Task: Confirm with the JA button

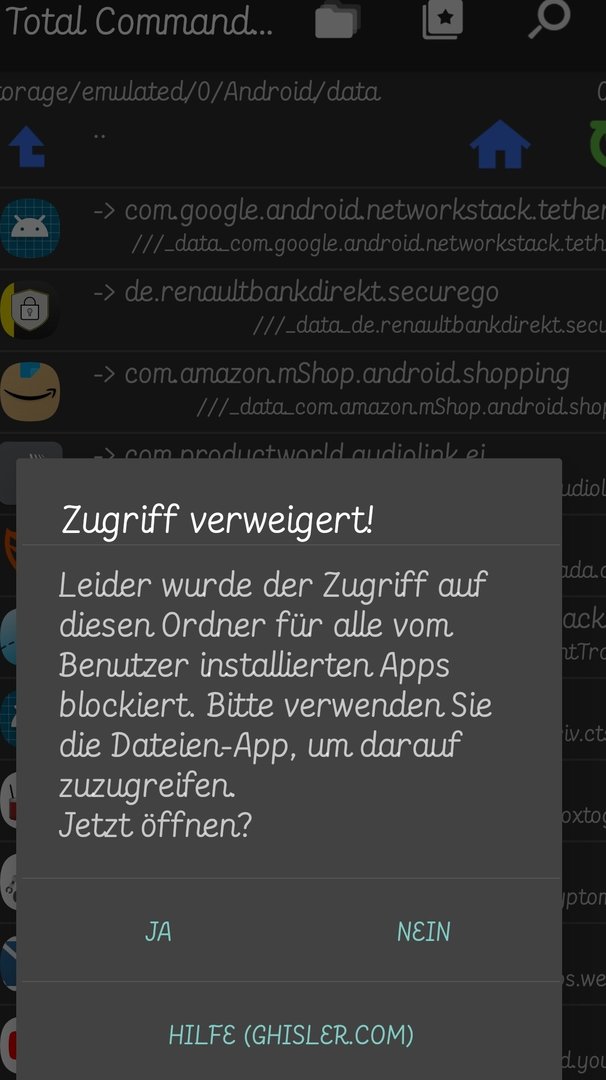Action: 158,931
